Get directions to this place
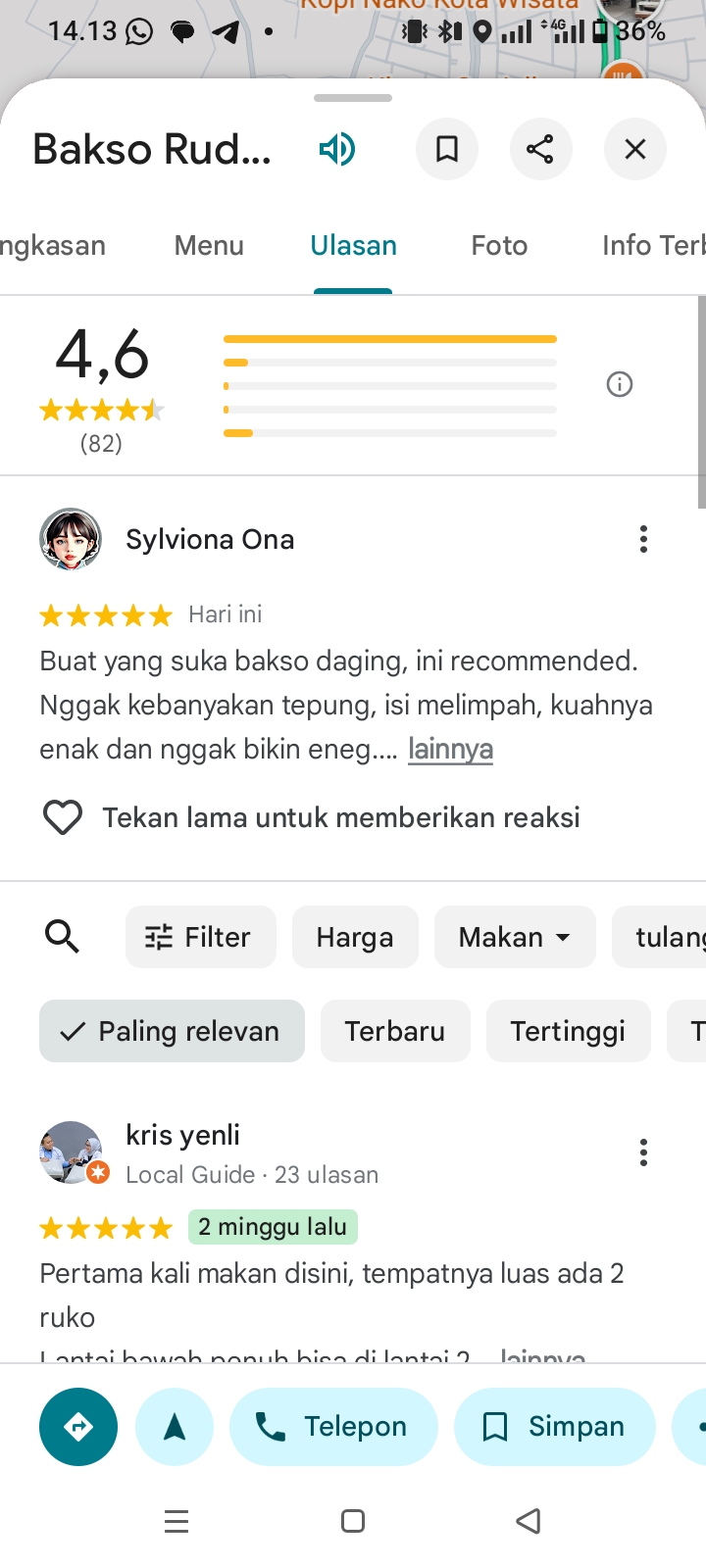The width and height of the screenshot is (706, 1568). click(78, 1427)
